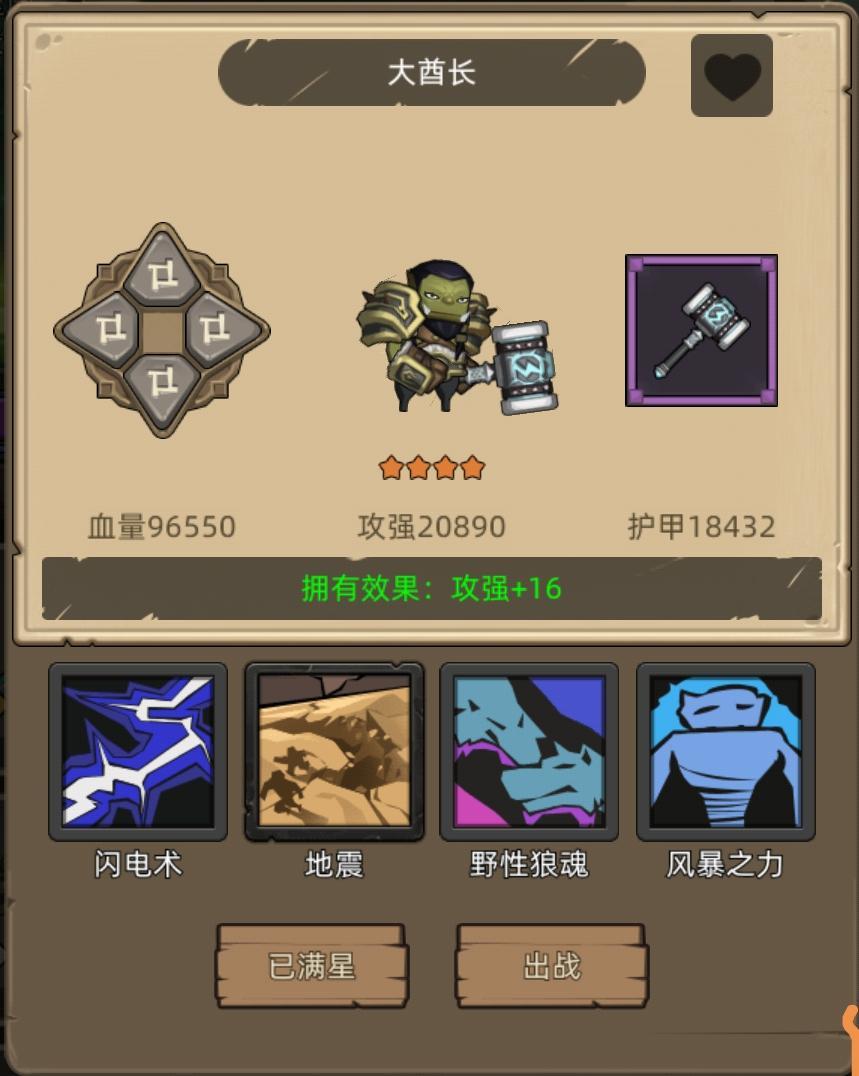
Task: Toggle the heart favorite icon
Action: (x=731, y=75)
